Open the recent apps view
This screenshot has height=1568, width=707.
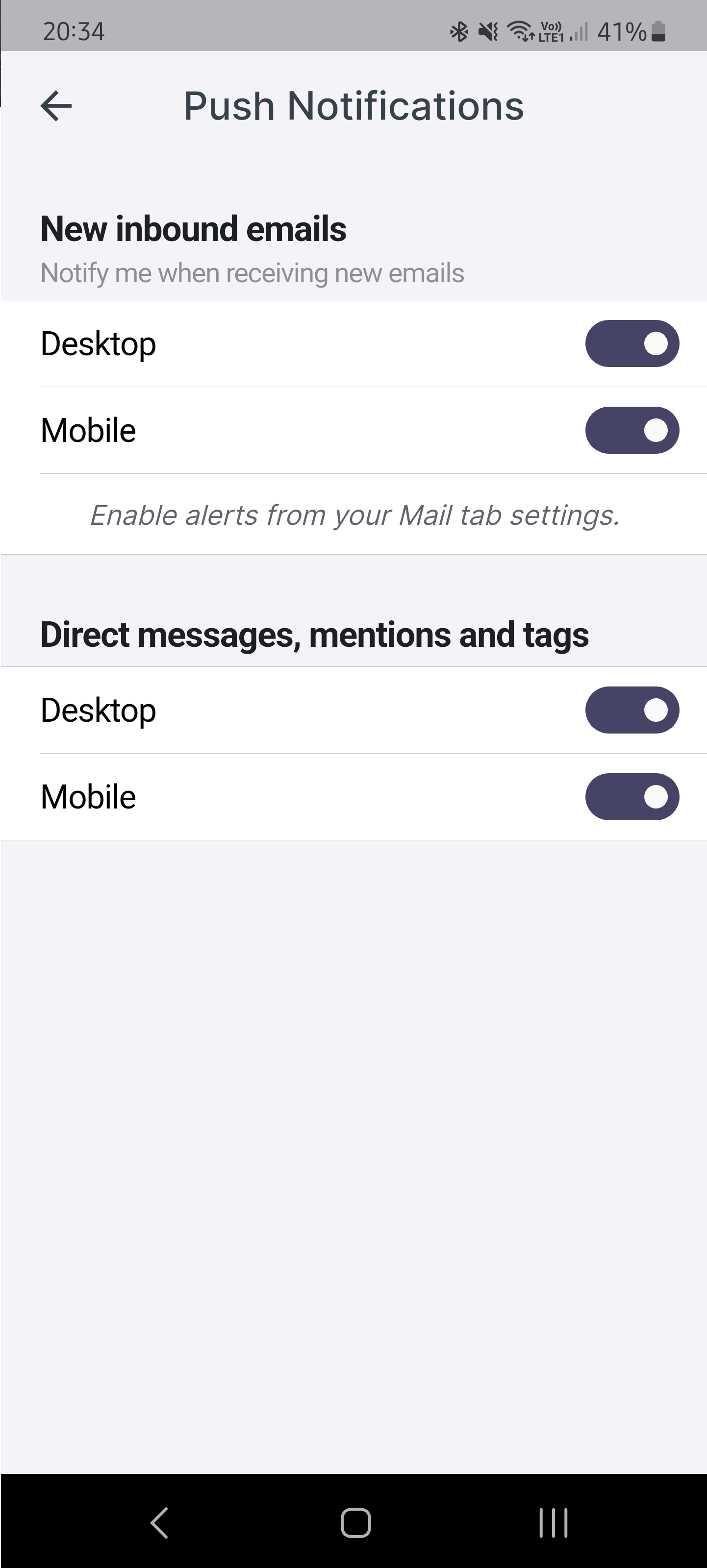[x=553, y=1523]
